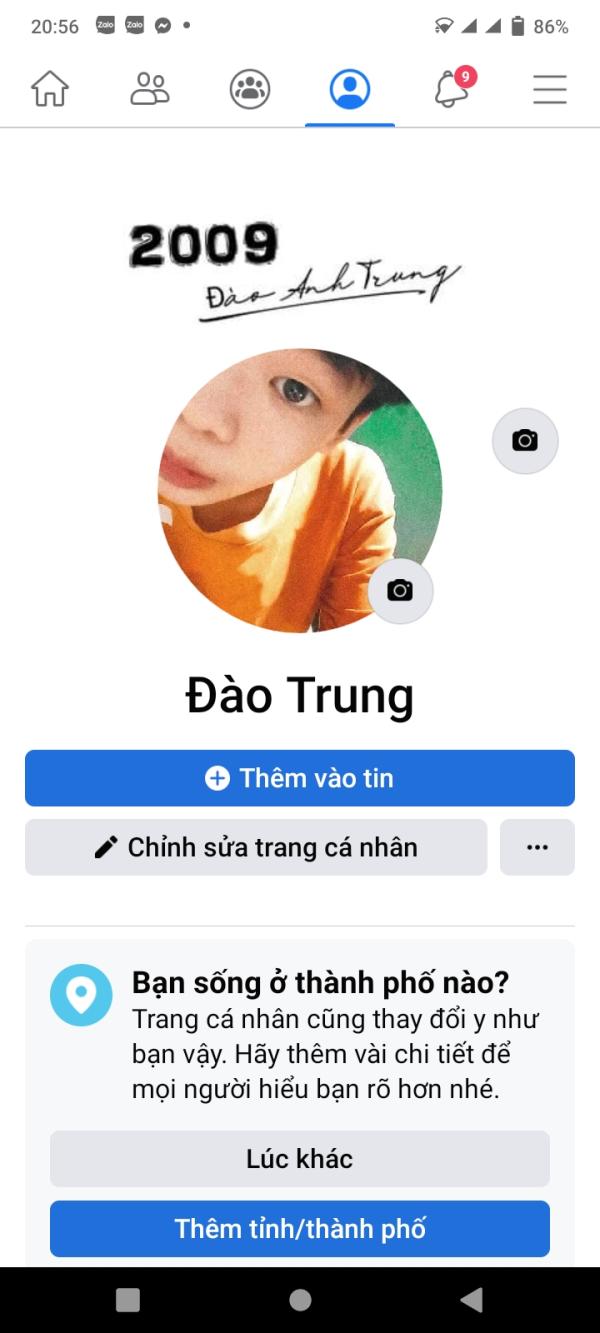Tap Thêm vào tin button
The height and width of the screenshot is (1333, 600).
[300, 778]
